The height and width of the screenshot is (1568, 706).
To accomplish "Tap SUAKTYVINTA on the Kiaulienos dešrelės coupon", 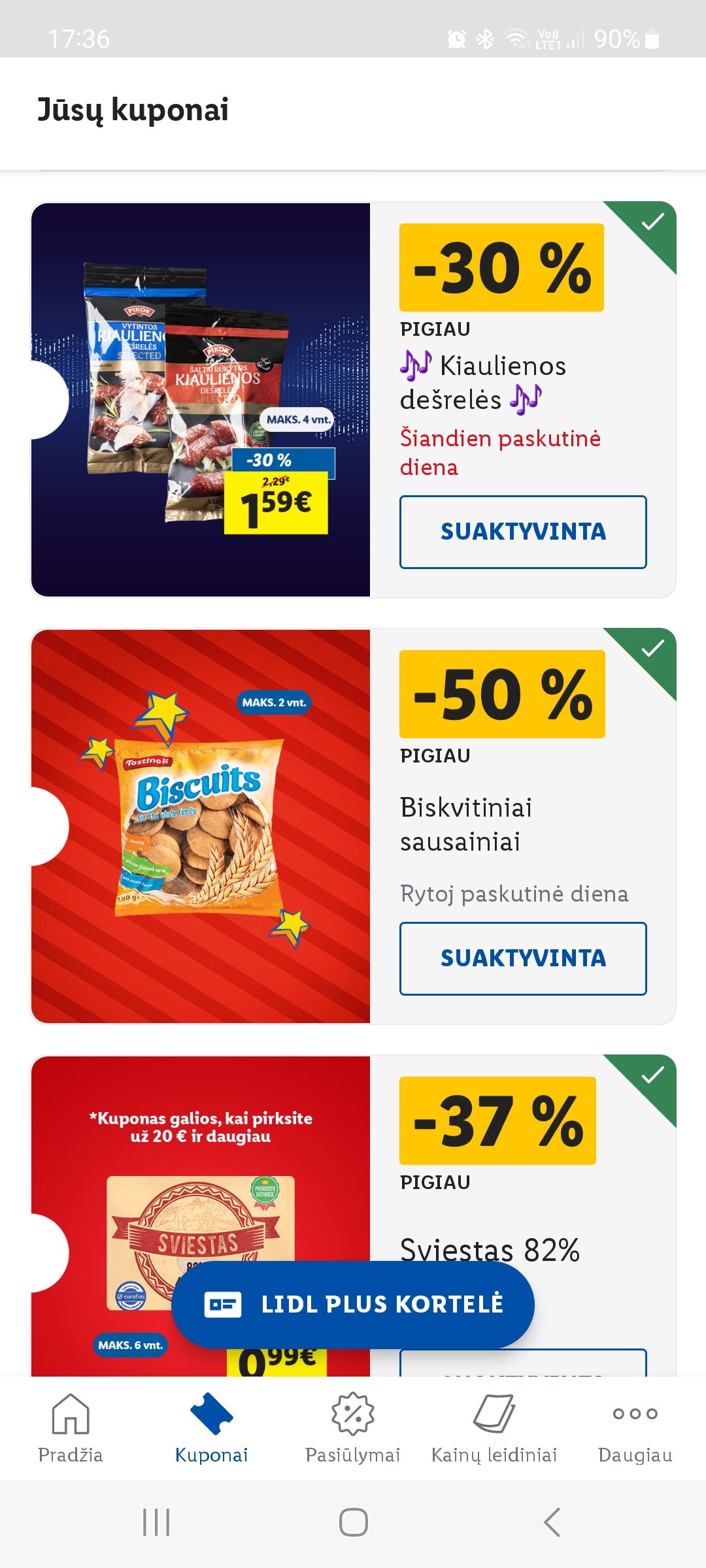I will (523, 532).
